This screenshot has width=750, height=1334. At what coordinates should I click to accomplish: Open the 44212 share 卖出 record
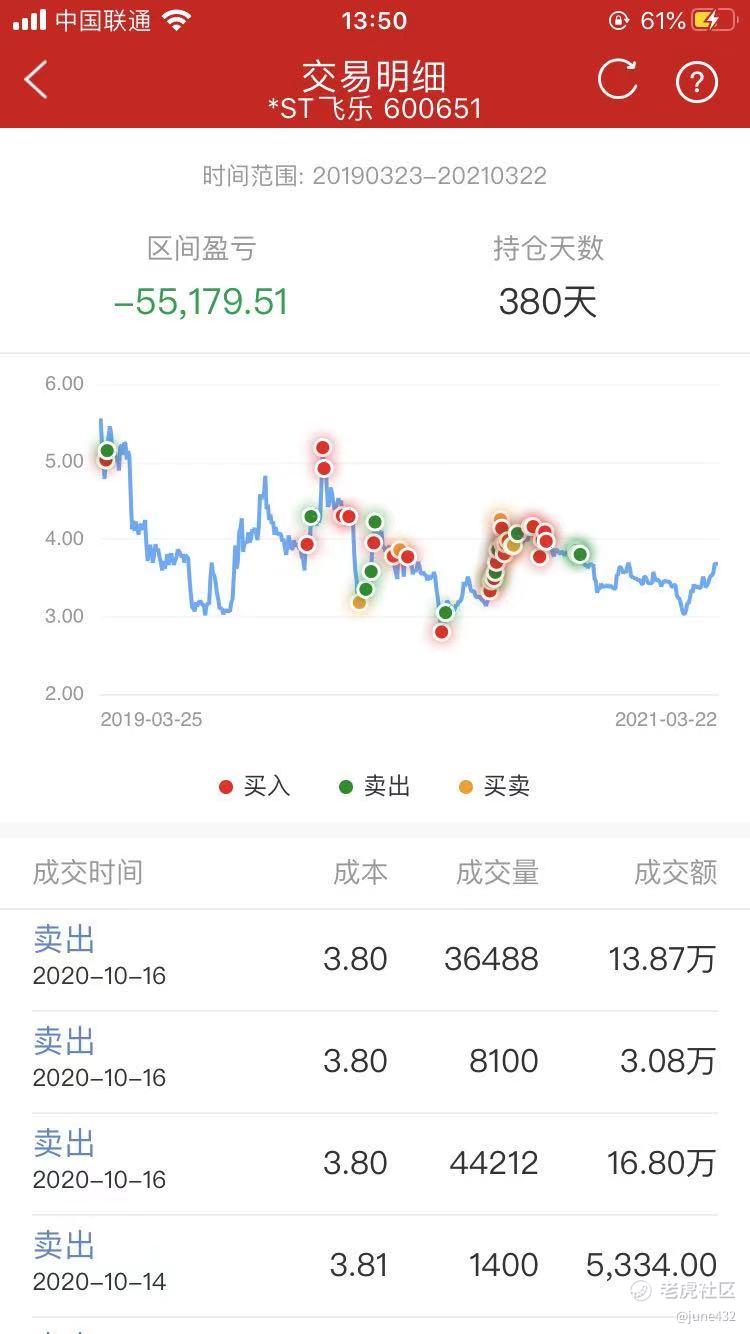[x=375, y=1164]
